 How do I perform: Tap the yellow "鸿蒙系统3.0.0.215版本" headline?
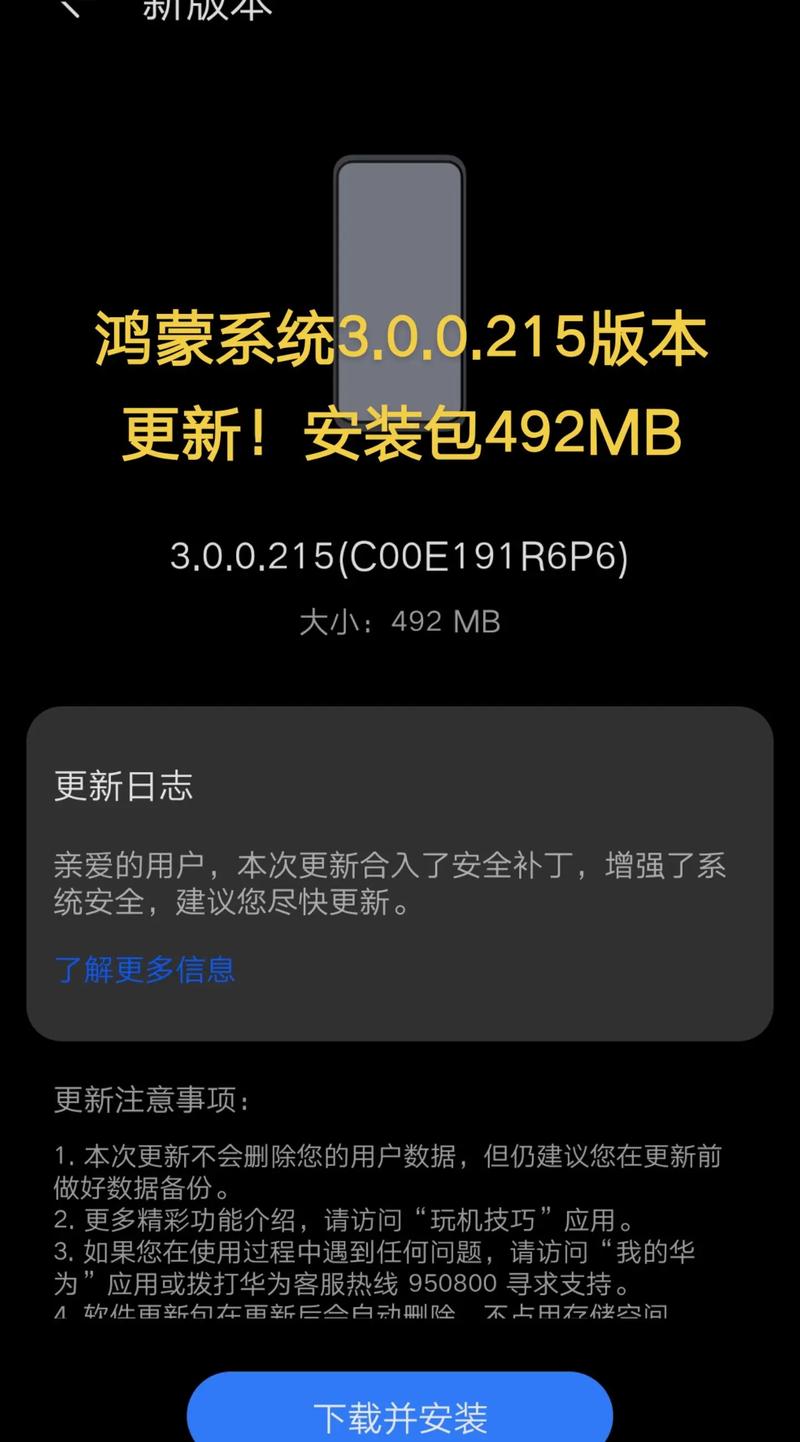click(400, 340)
